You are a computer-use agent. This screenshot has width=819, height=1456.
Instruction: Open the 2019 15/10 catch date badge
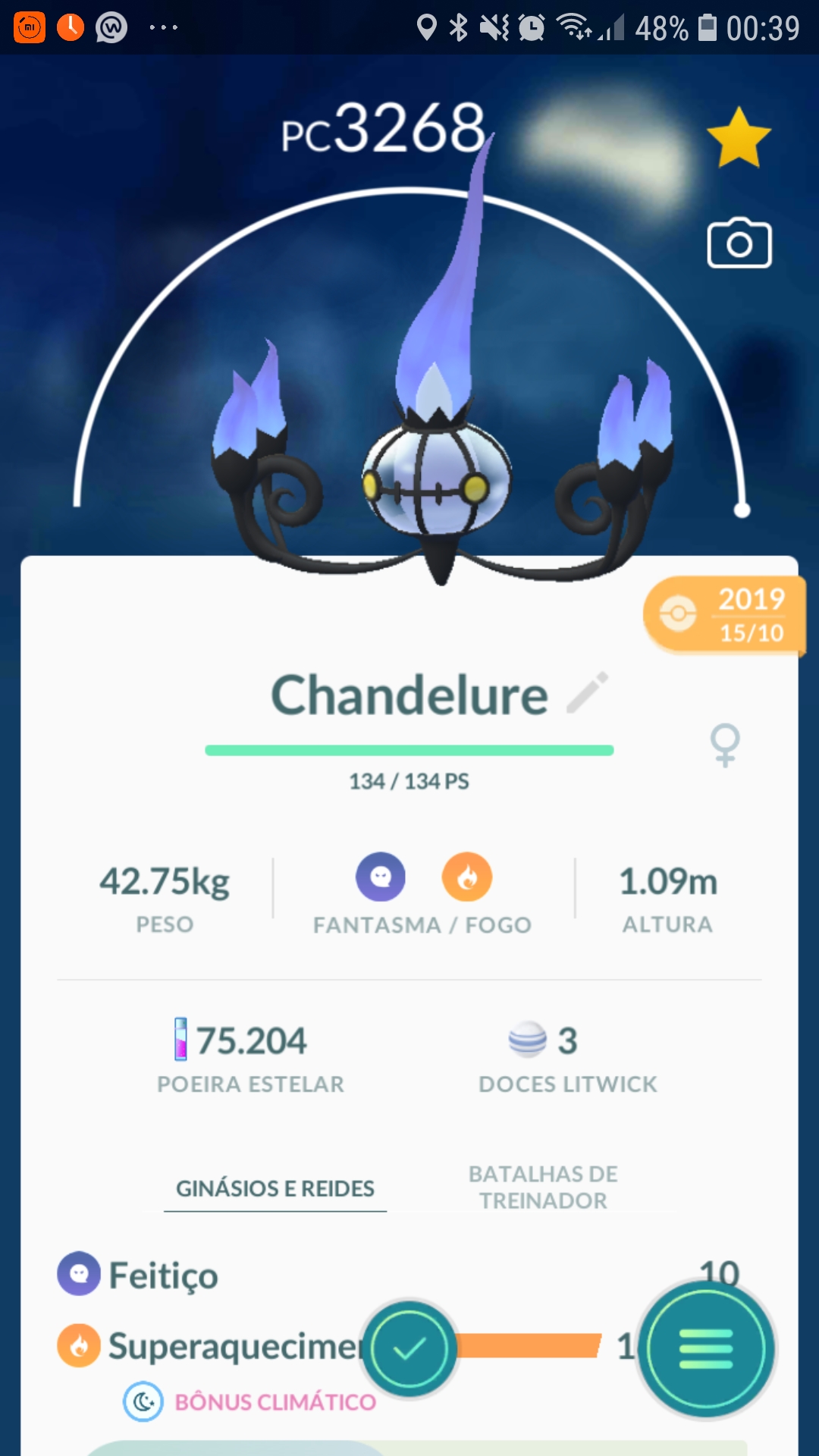[724, 615]
